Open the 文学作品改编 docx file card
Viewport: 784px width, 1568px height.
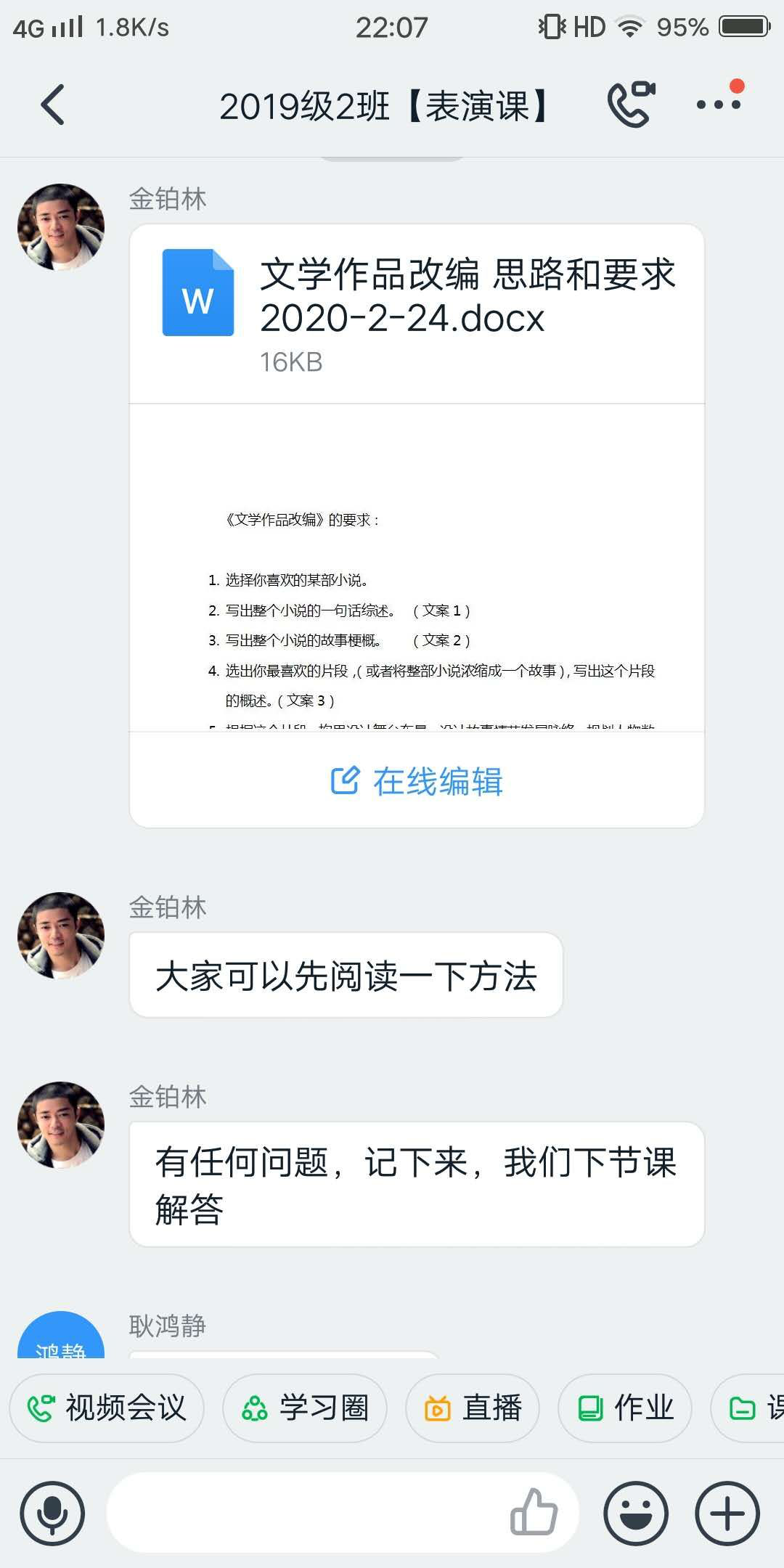pyautogui.click(x=417, y=314)
